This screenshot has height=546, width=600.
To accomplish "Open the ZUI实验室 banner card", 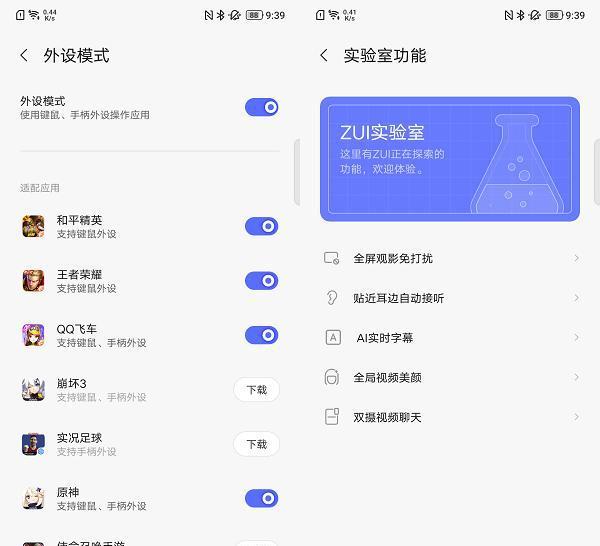I will [450, 158].
